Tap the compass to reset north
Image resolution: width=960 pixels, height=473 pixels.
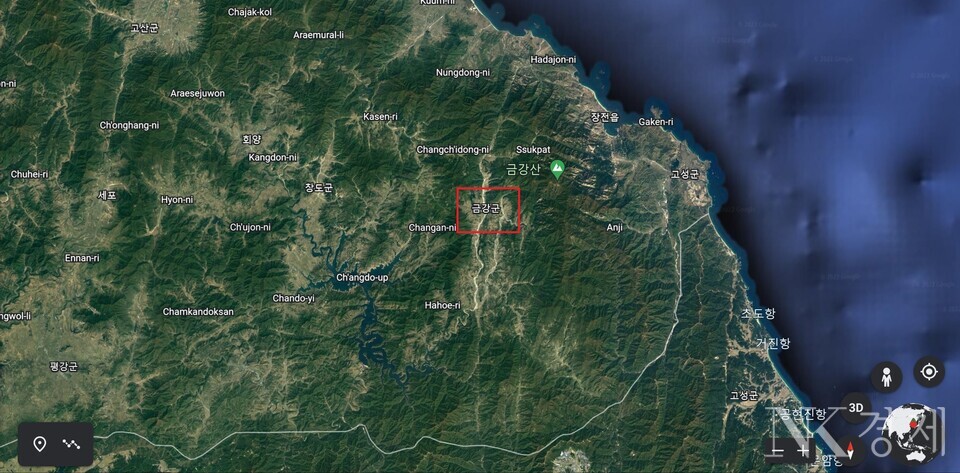pyautogui.click(x=850, y=449)
